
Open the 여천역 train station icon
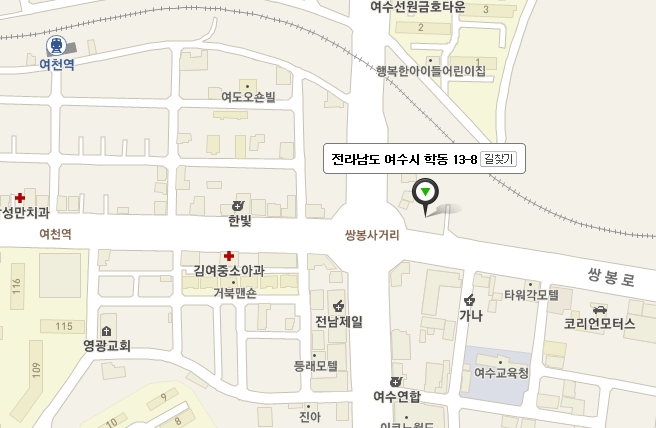(x=56, y=45)
